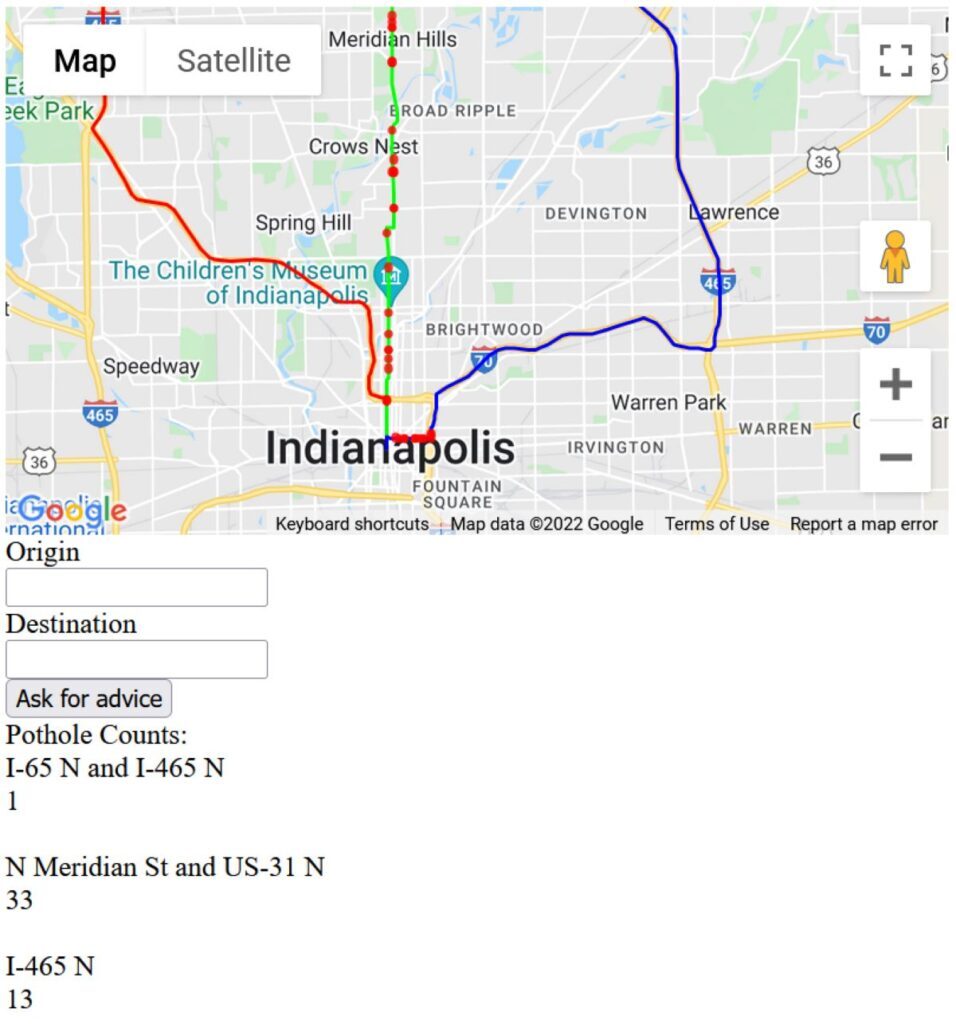Switch to the Satellite map view
956x1024 pixels.
pos(233,61)
